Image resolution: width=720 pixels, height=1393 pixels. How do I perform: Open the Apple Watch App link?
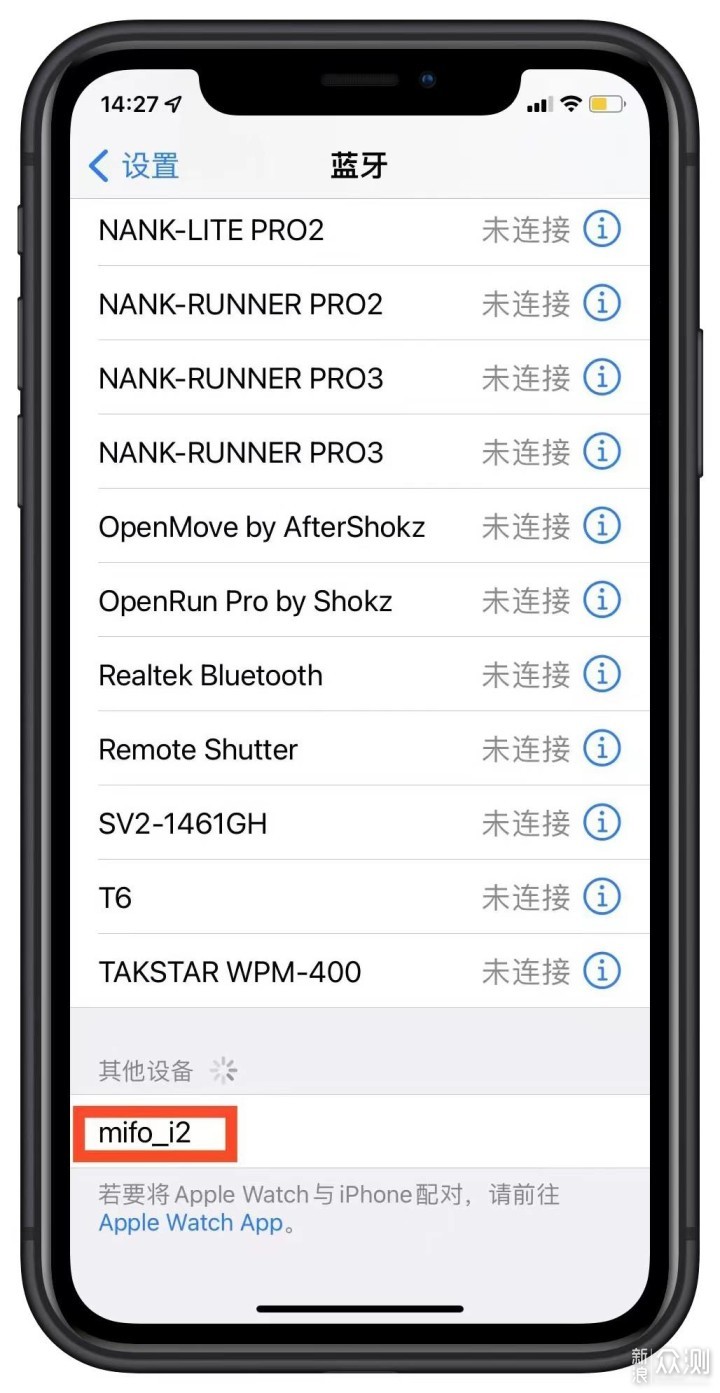190,1222
